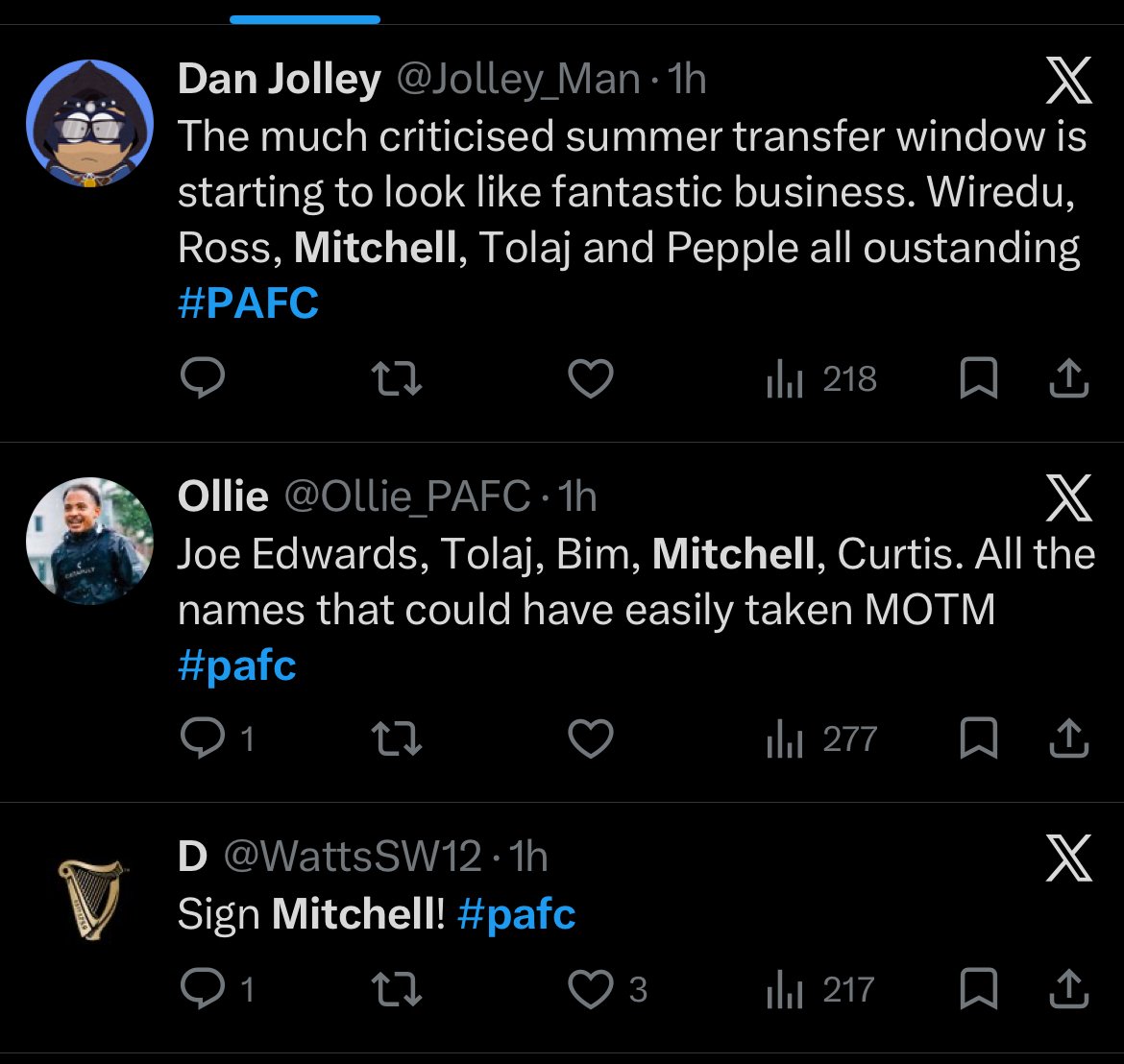Bookmark Dan Jolley's tweet

click(x=978, y=379)
